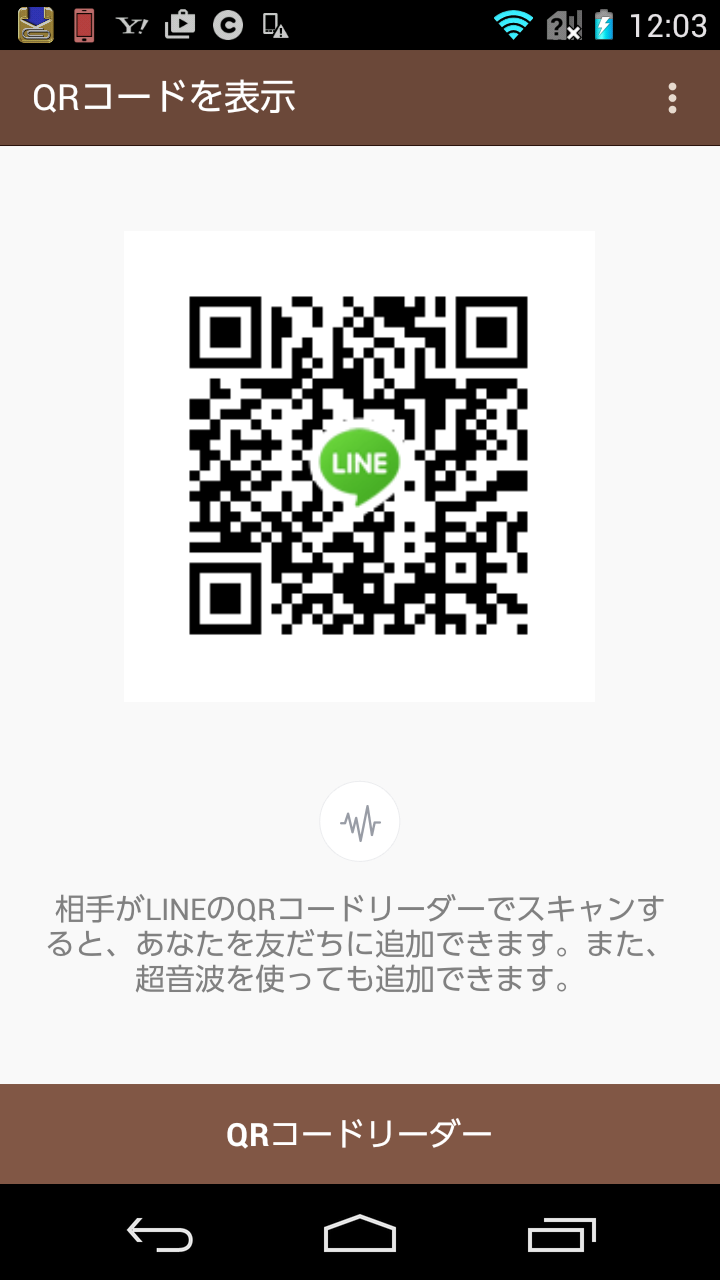
Task: Open the QRコードリーダー button
Action: coord(360,1134)
